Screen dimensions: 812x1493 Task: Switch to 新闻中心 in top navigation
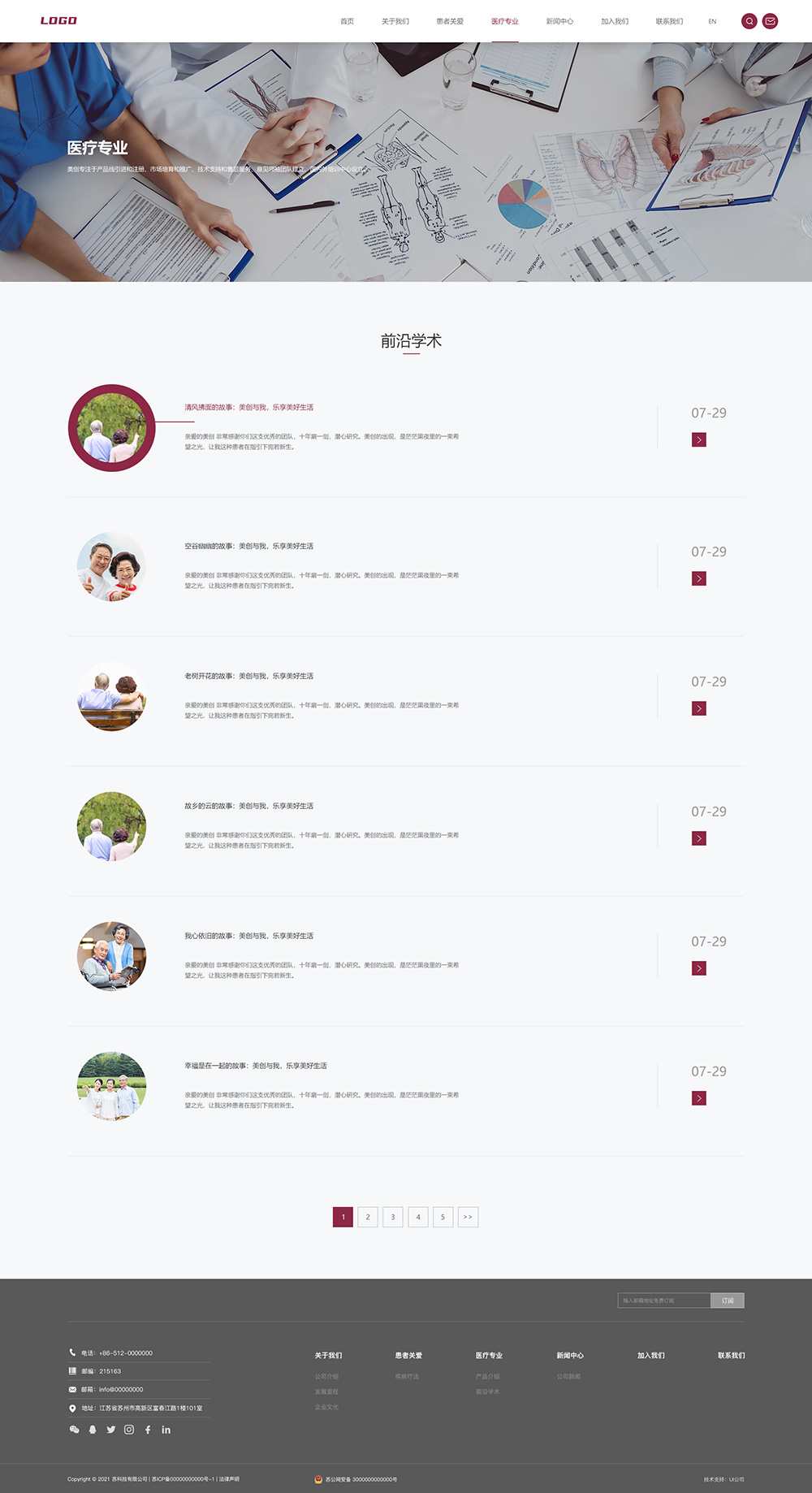pyautogui.click(x=559, y=21)
